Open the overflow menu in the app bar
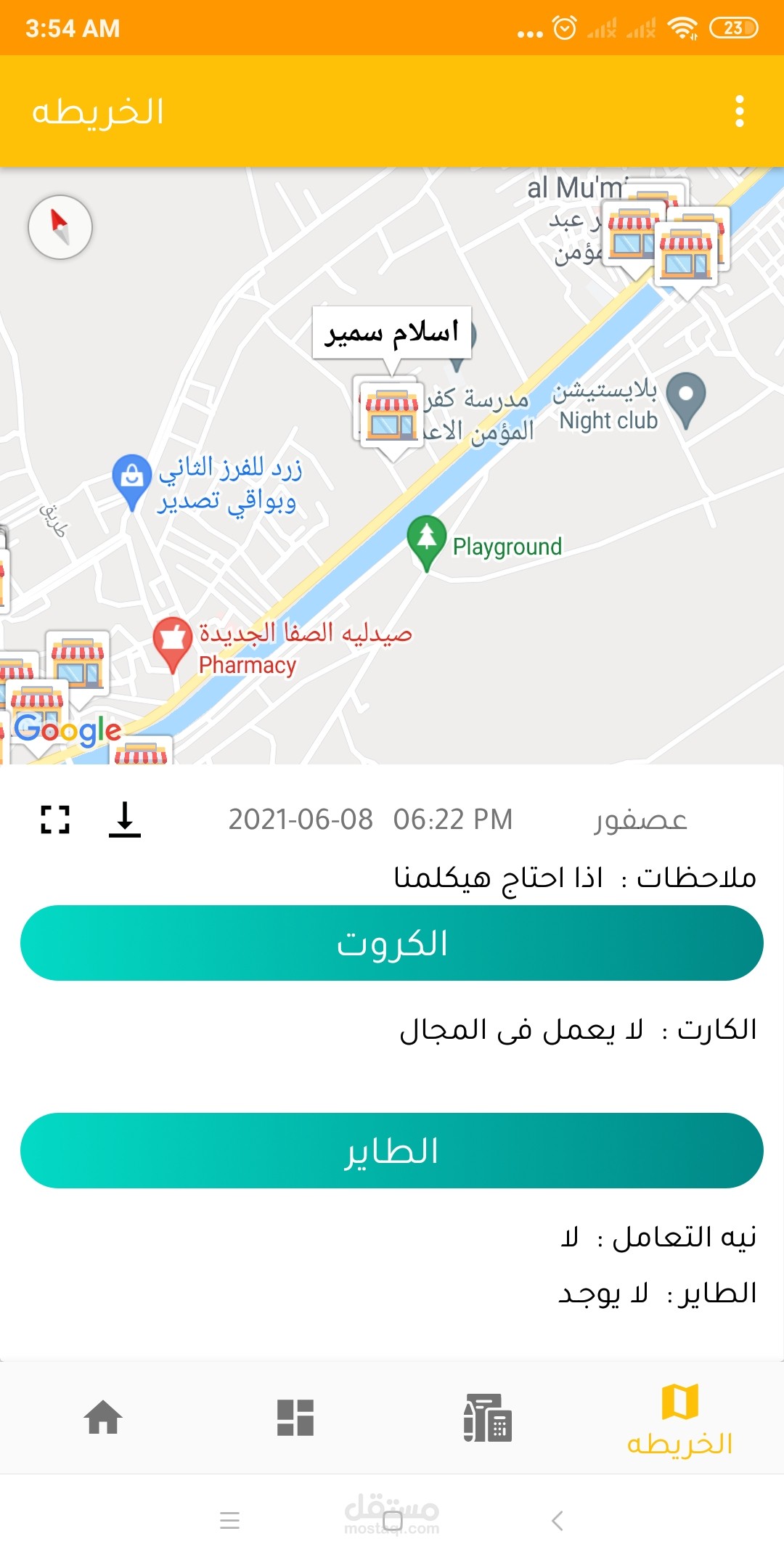Image resolution: width=784 pixels, height=1568 pixels. [x=739, y=111]
